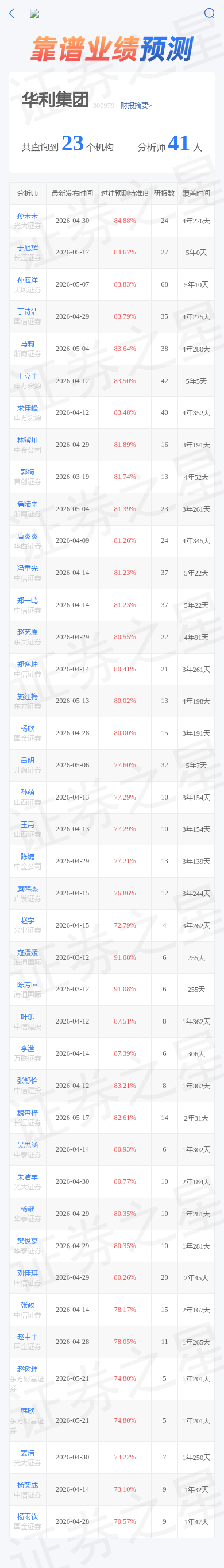
Task: Open analyst 孙海洋 from 天风证券
Action: click(x=28, y=280)
